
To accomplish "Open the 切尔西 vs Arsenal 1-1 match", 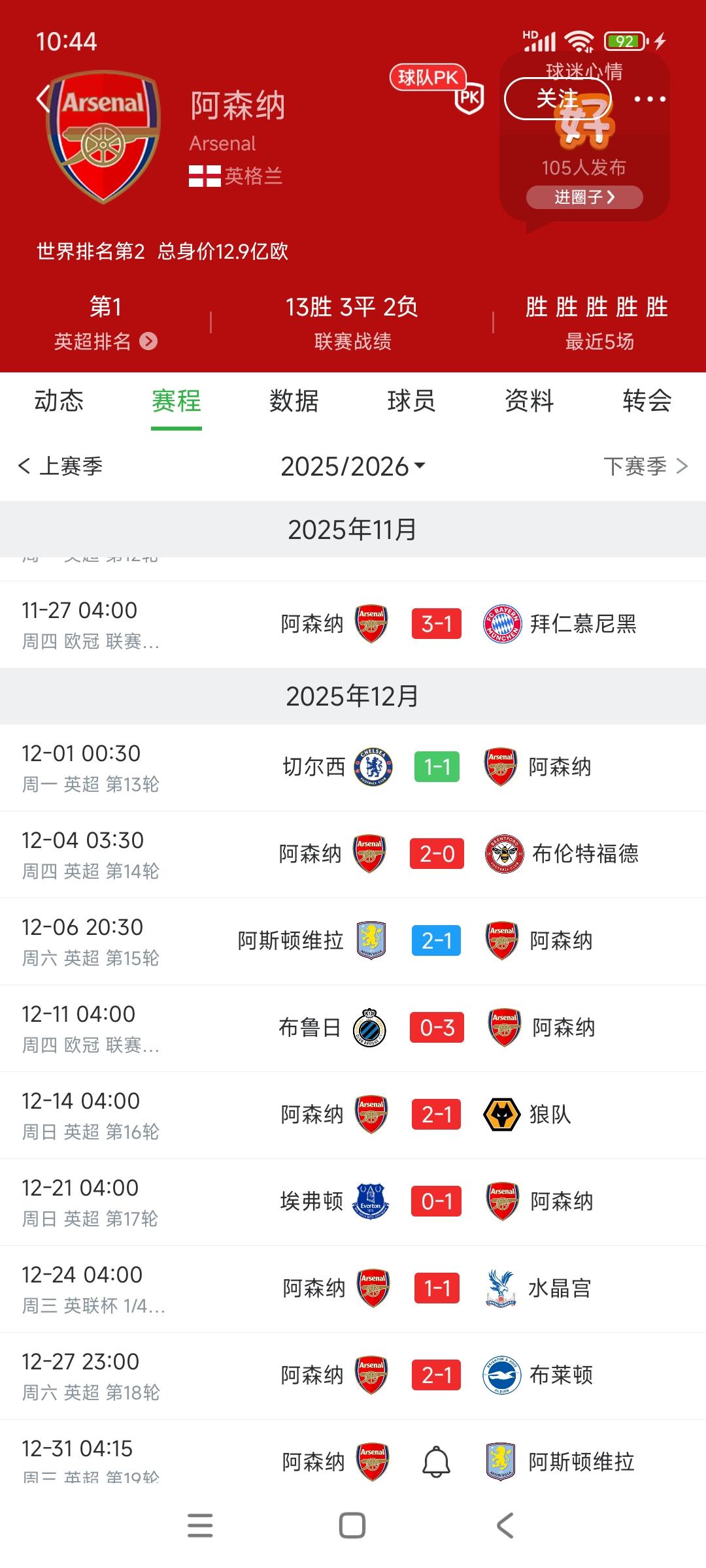I will pos(437,767).
